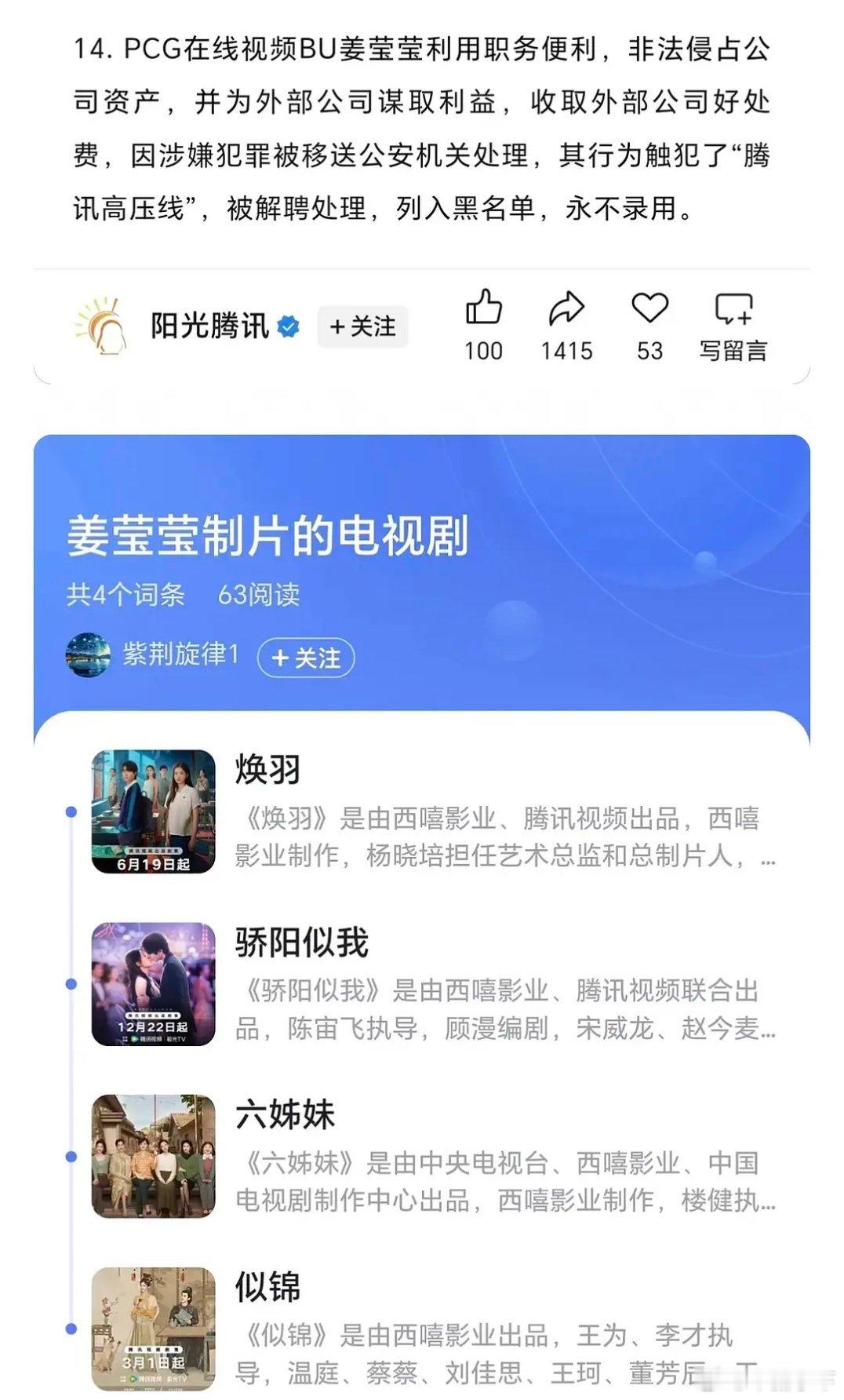Toggle follow for 阳光腾讯 account
Viewport: 844px width, 1400px height.
coord(362,326)
